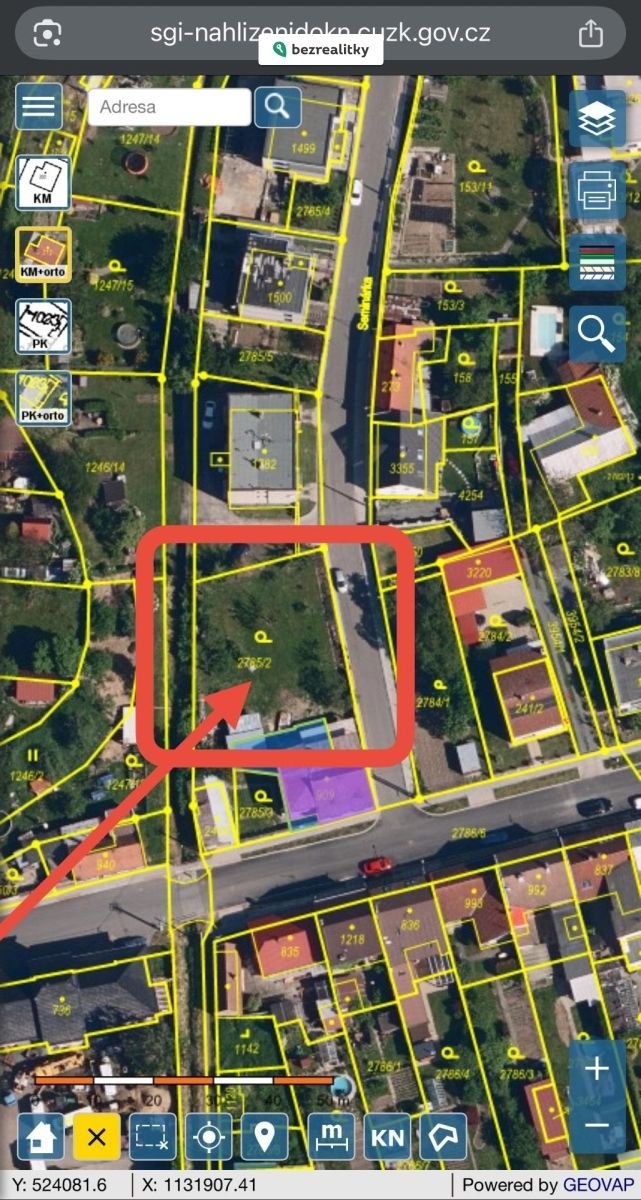Zoom out with the minus button
Image resolution: width=641 pixels, height=1200 pixels.
(x=597, y=1124)
